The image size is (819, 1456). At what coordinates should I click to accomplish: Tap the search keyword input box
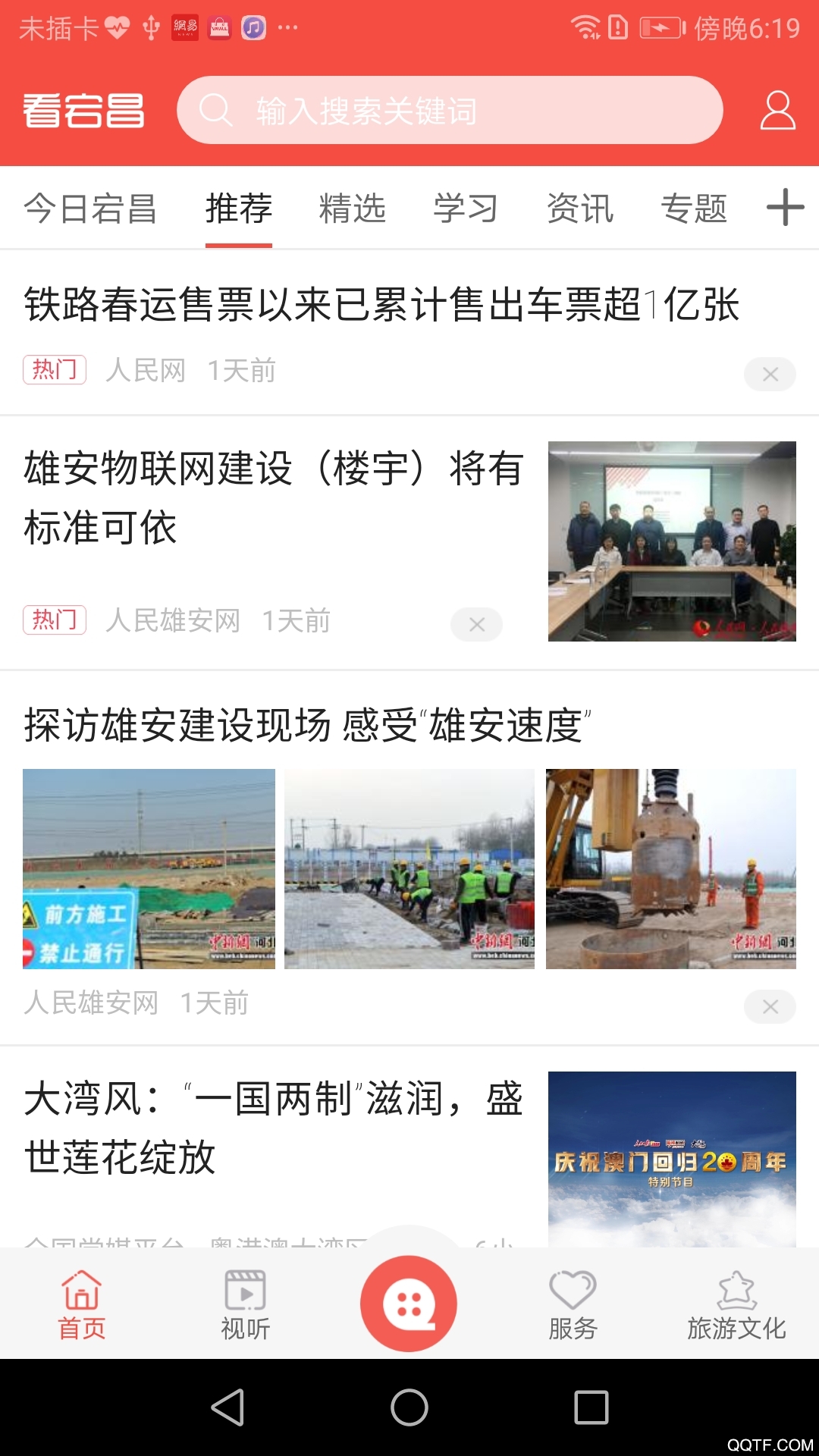point(449,111)
